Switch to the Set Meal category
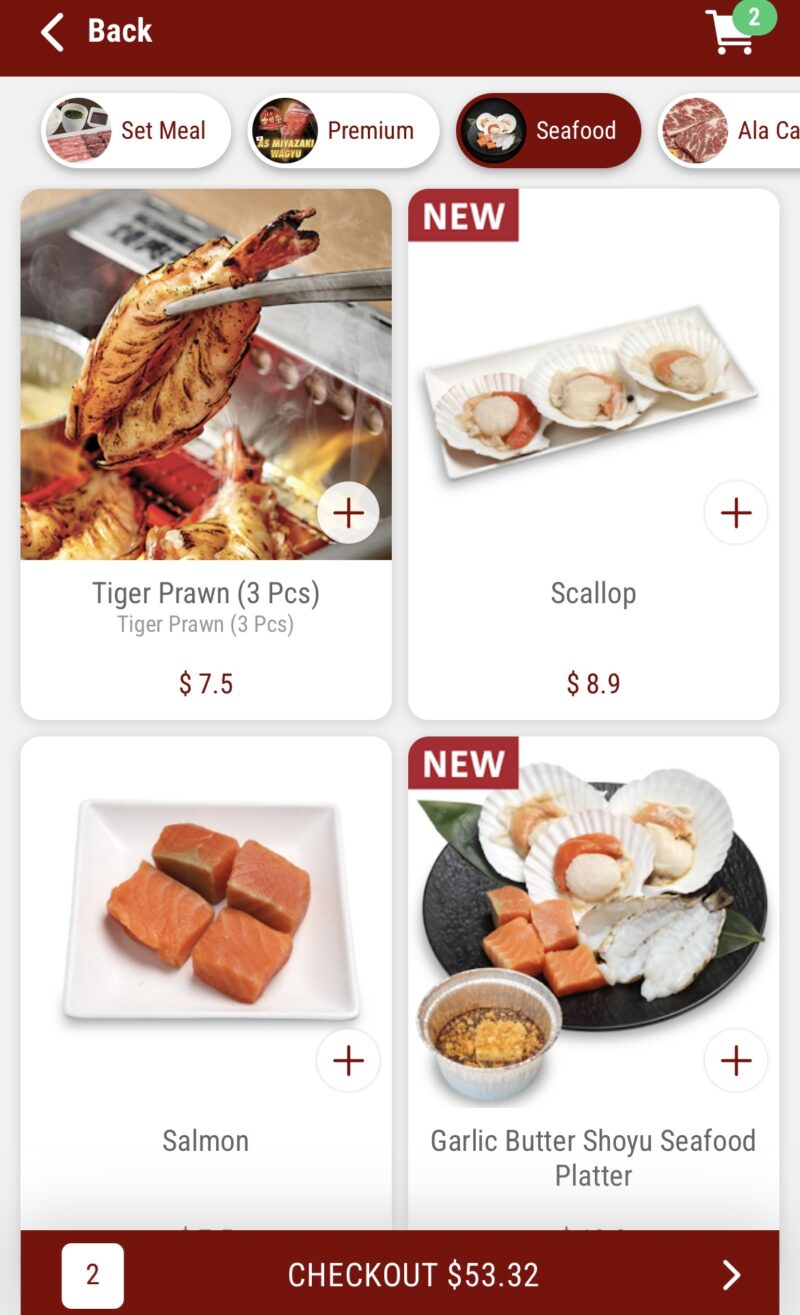Viewport: 800px width, 1315px height. pyautogui.click(x=136, y=131)
